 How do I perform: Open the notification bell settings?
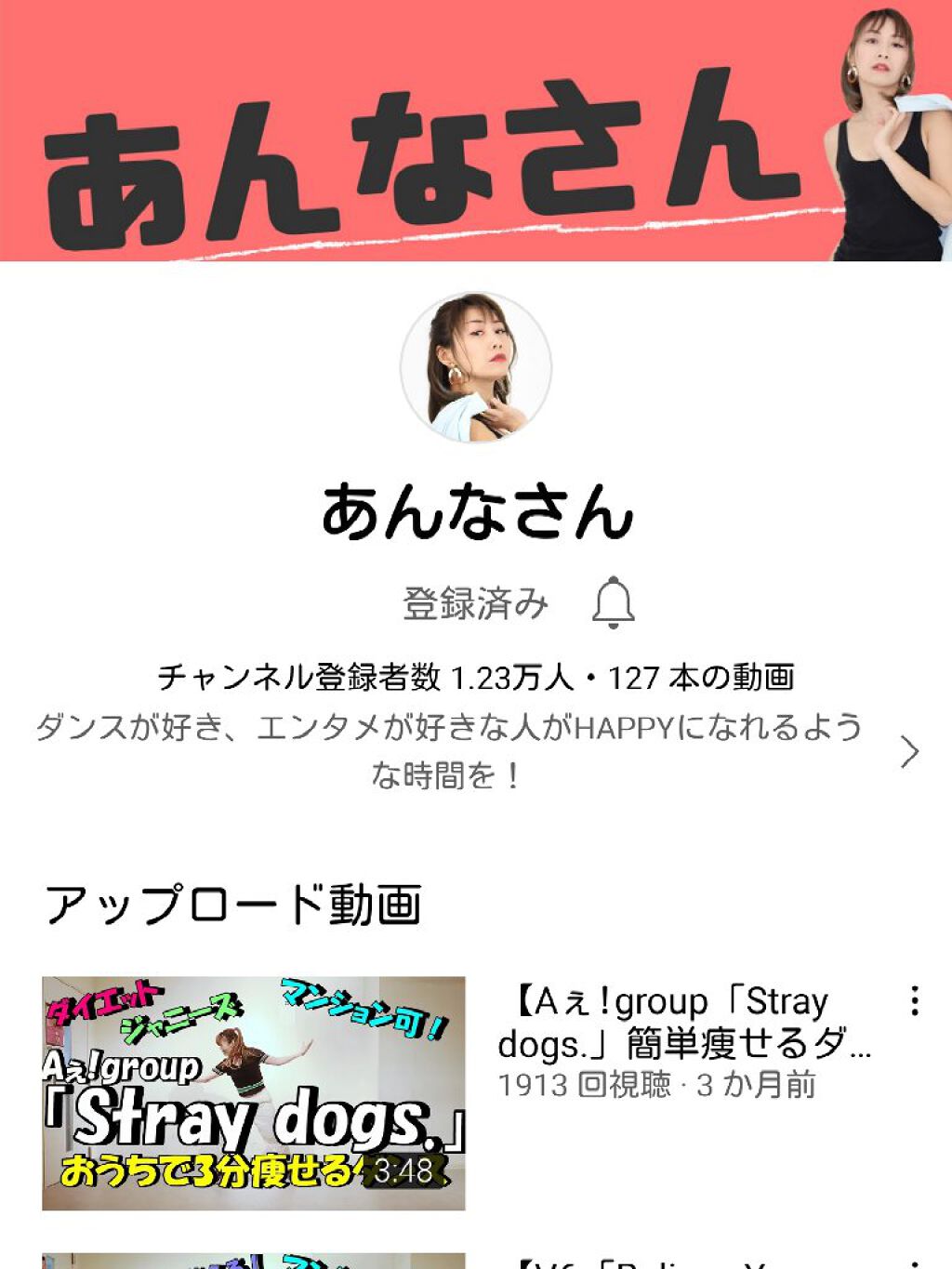click(614, 603)
